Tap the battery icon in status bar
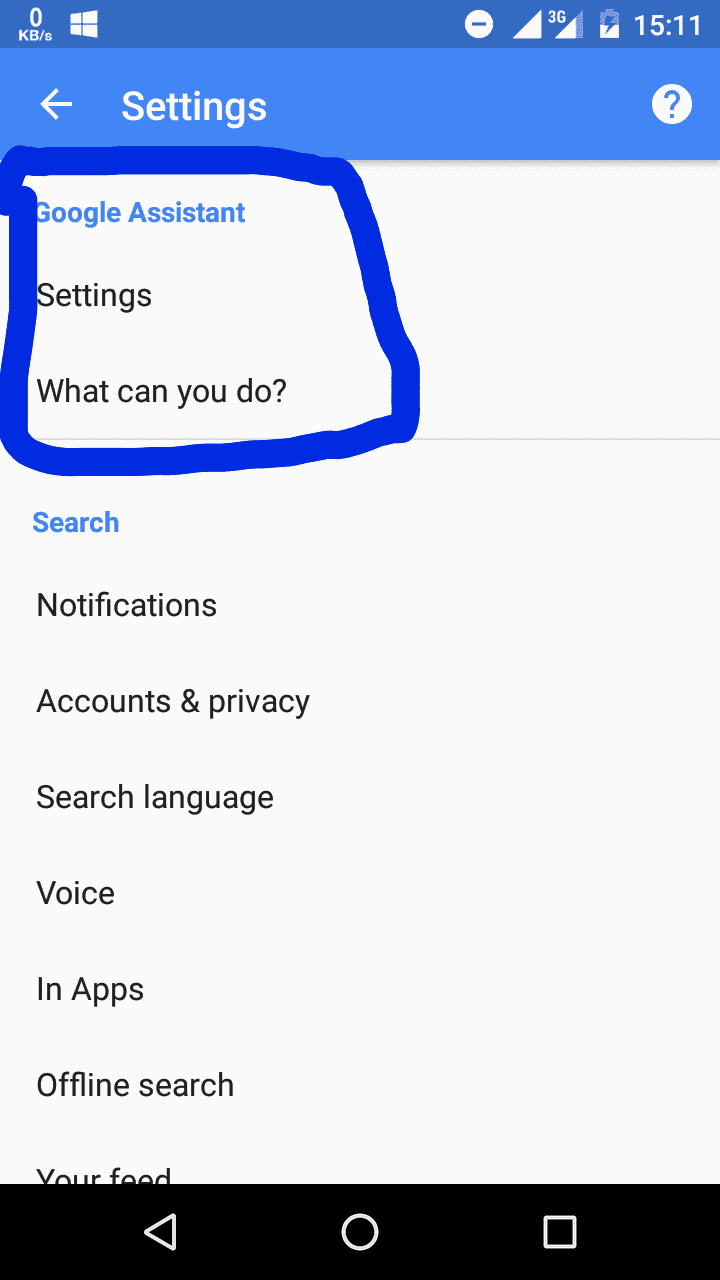This screenshot has width=720, height=1280. pyautogui.click(x=610, y=24)
